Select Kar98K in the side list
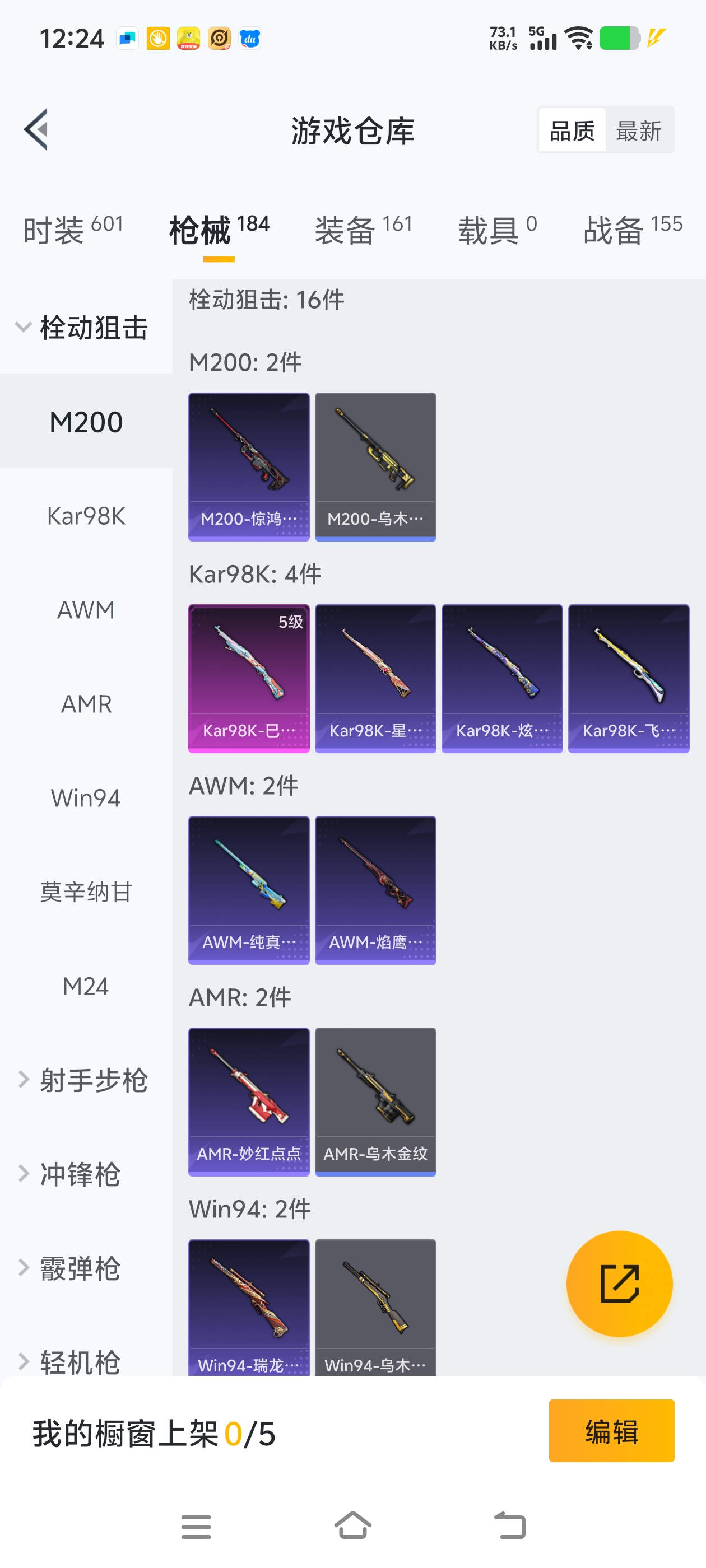Viewport: 706px width, 1568px height. tap(86, 516)
